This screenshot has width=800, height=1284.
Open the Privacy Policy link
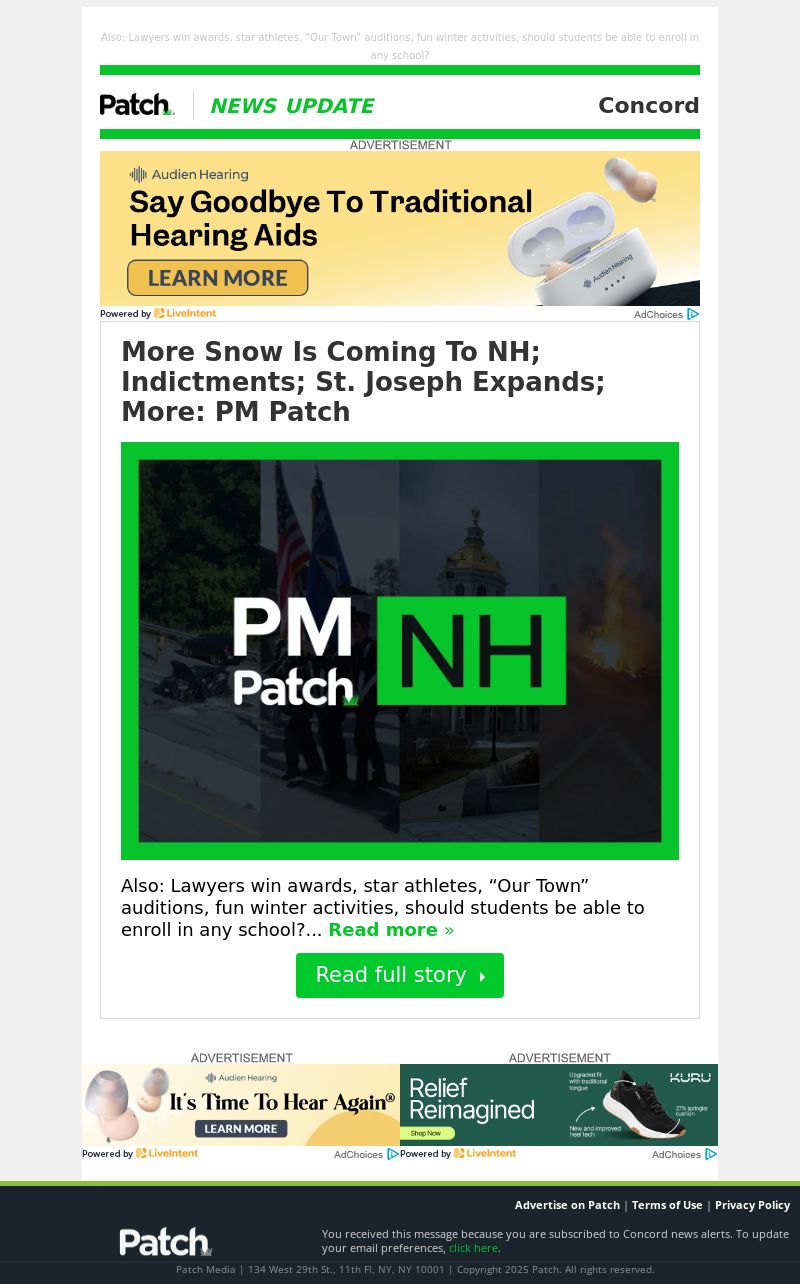752,1205
